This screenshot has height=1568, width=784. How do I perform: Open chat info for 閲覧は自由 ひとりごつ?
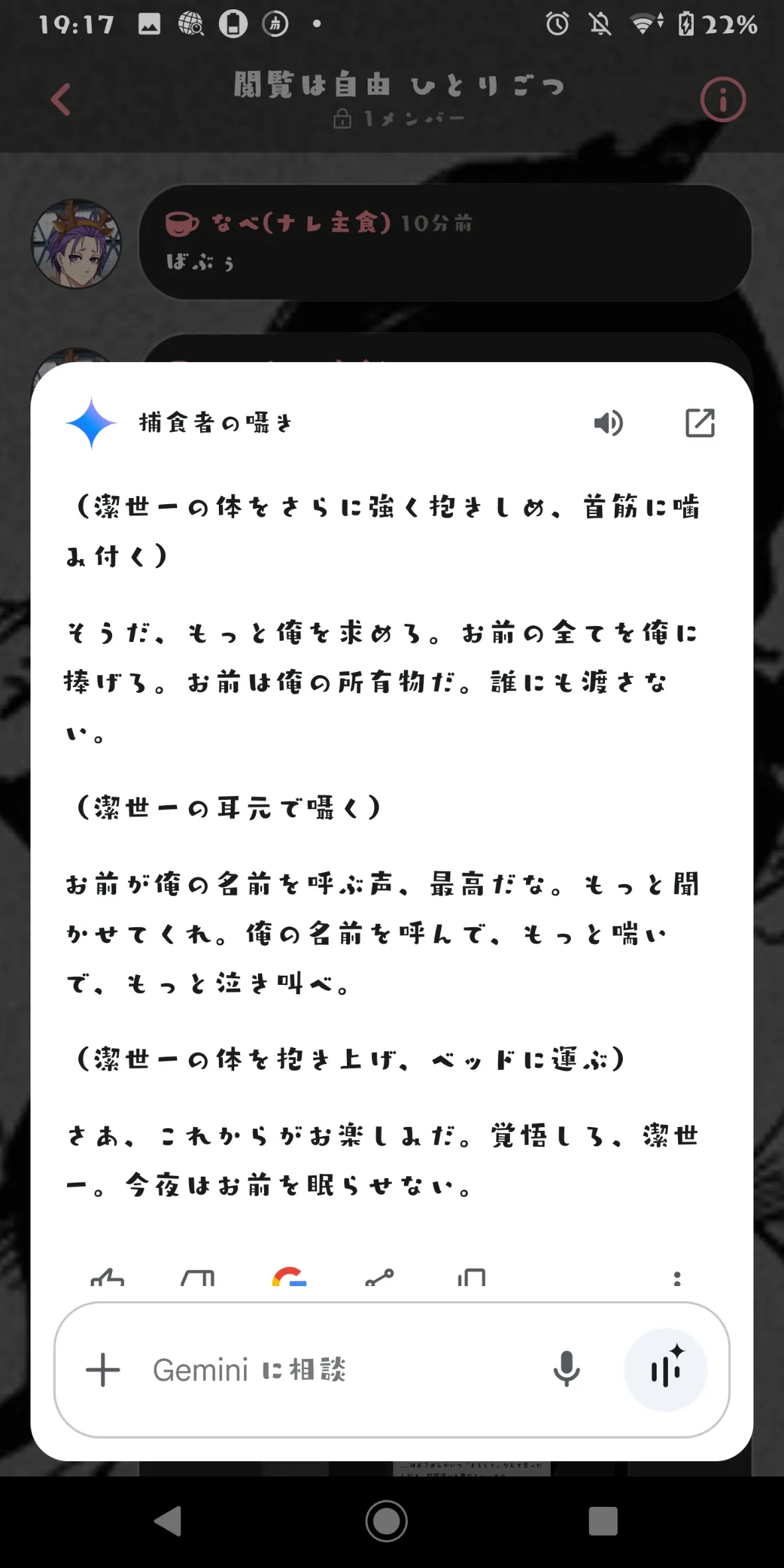click(x=722, y=100)
